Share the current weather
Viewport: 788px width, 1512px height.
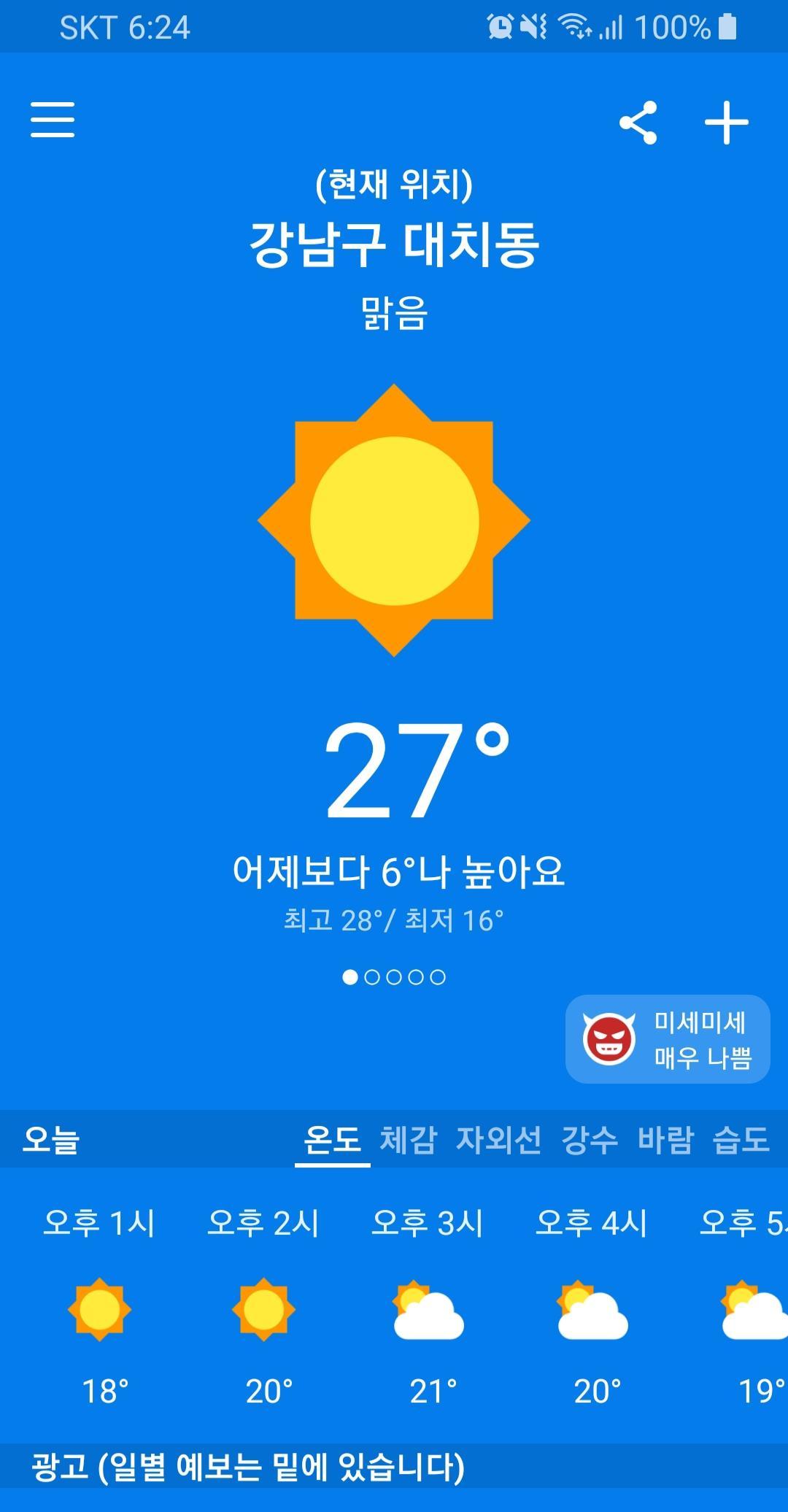[638, 122]
